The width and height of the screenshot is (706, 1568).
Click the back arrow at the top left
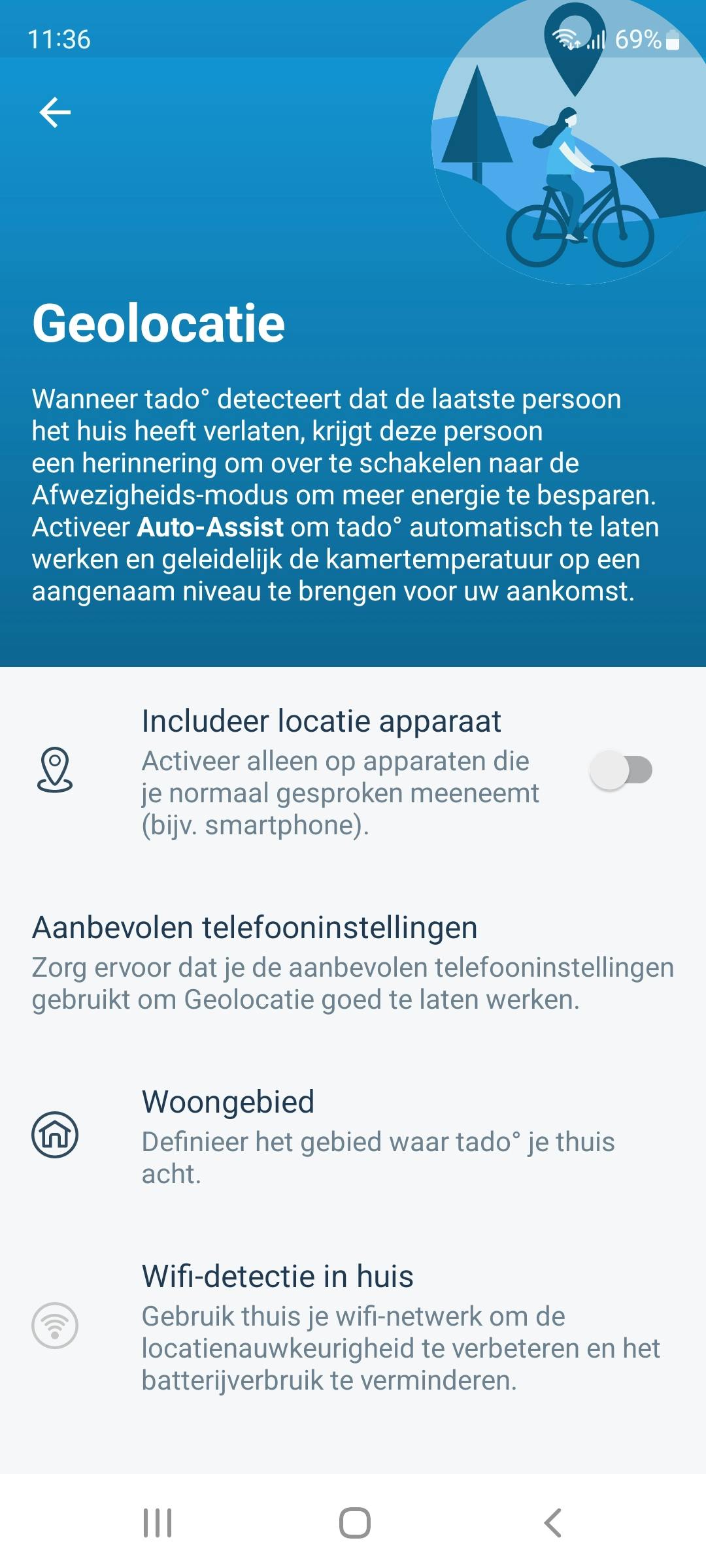(56, 112)
